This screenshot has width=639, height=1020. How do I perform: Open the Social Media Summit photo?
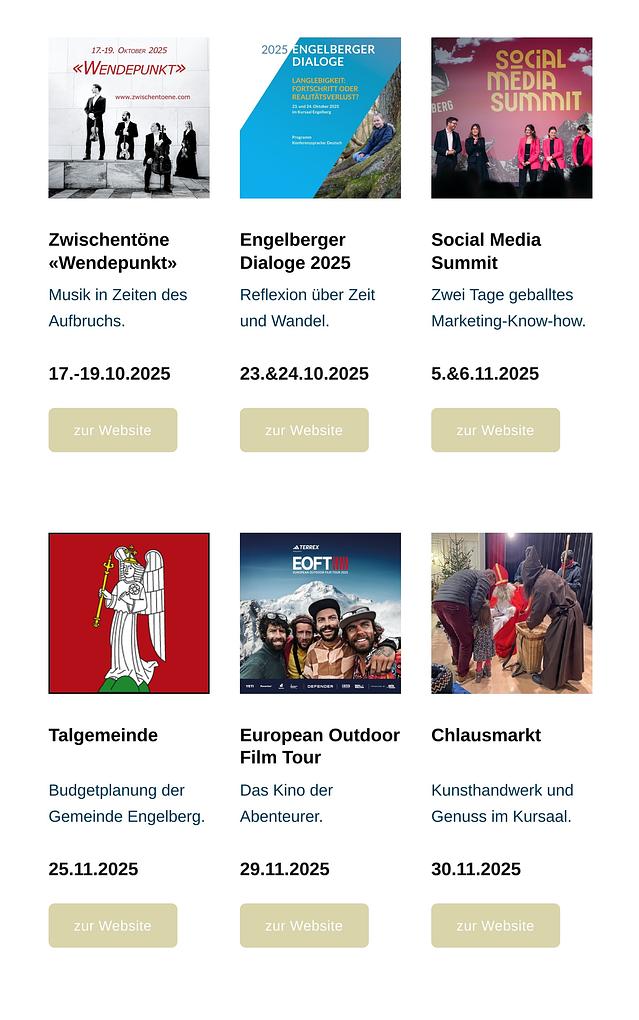pos(511,118)
